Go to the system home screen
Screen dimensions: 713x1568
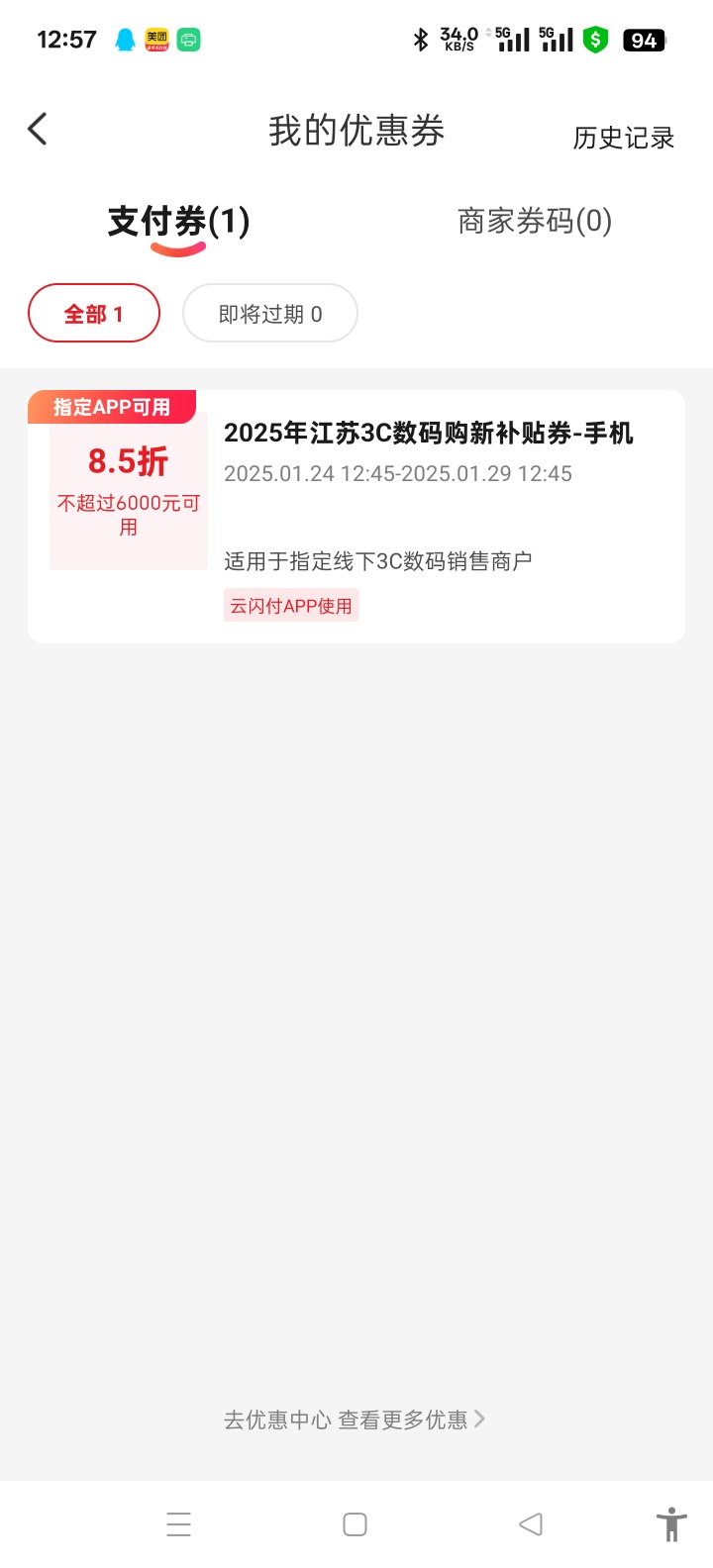coord(355,1524)
